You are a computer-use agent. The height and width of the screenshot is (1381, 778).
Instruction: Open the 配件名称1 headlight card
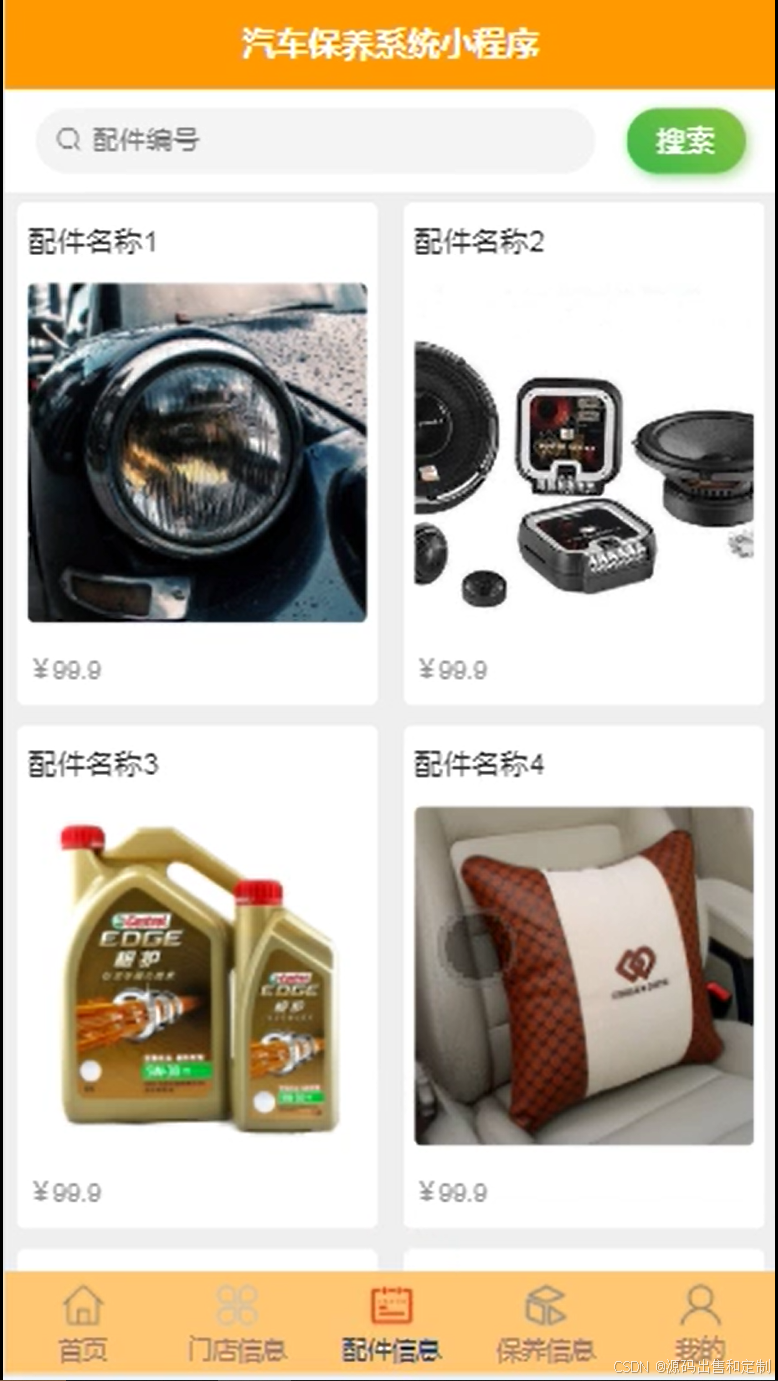pos(197,452)
